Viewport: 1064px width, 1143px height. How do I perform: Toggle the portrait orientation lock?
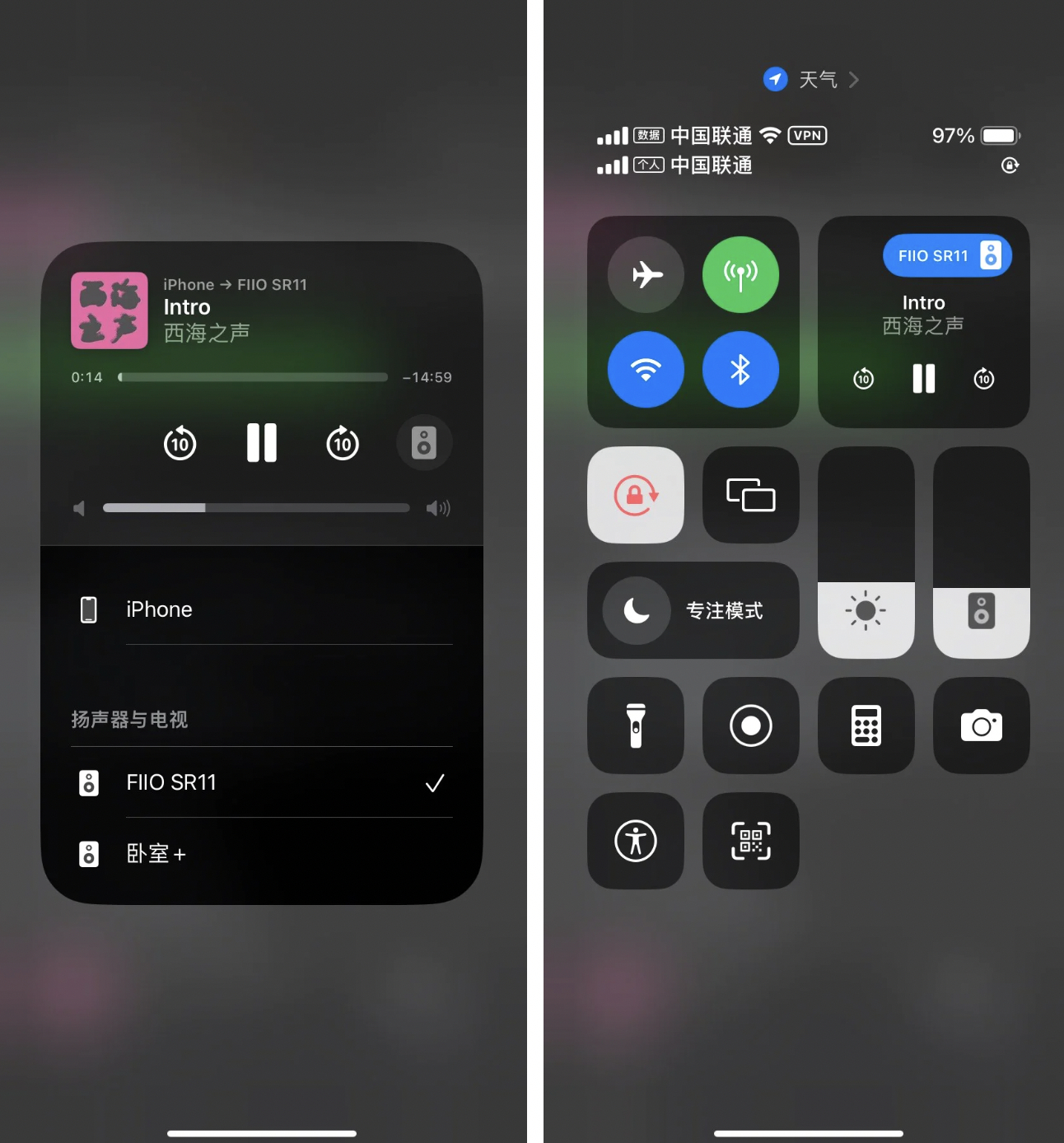(x=636, y=495)
